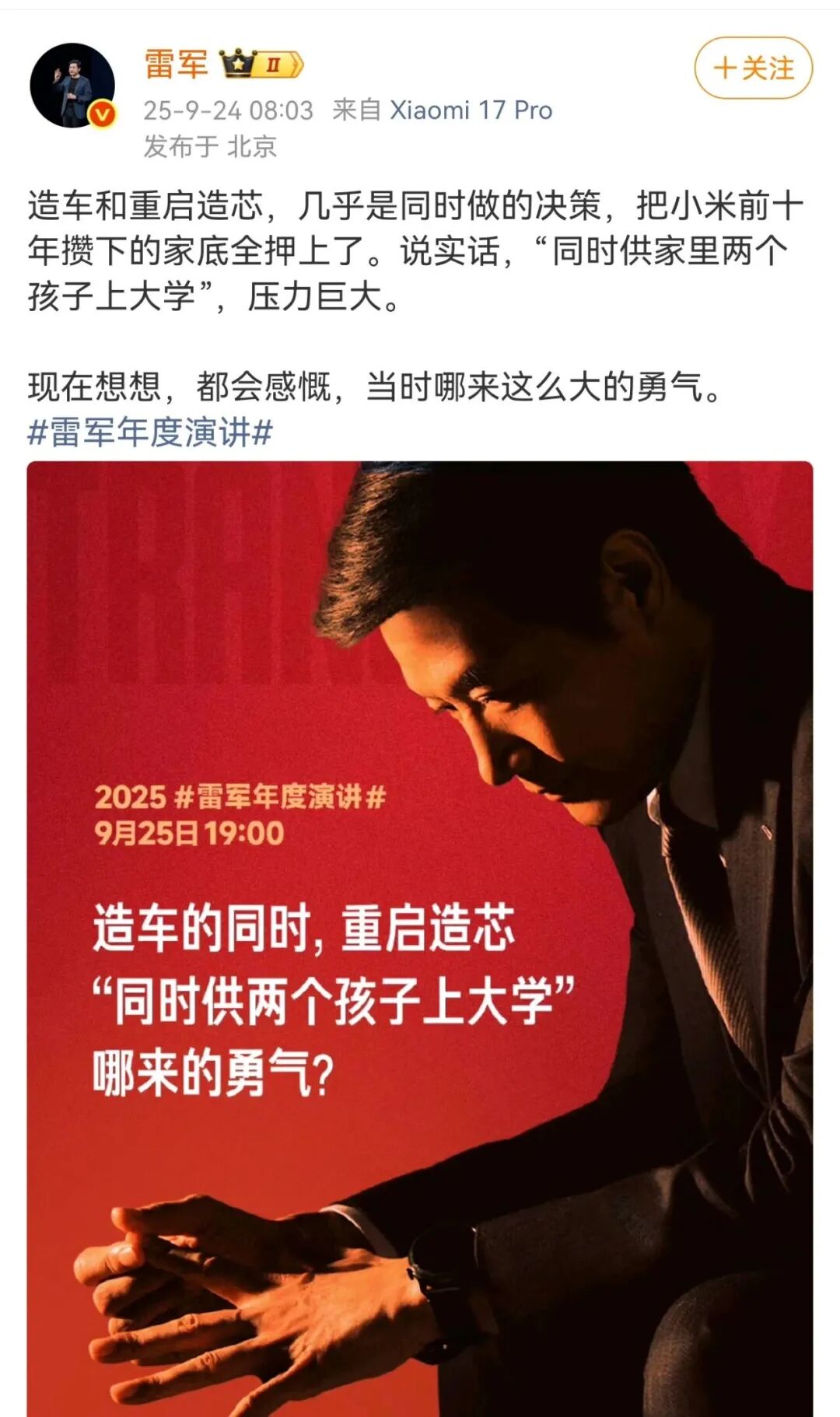Viewport: 840px width, 1417px height.
Task: Follow 雷军 with the 关注 button
Action: tap(753, 68)
